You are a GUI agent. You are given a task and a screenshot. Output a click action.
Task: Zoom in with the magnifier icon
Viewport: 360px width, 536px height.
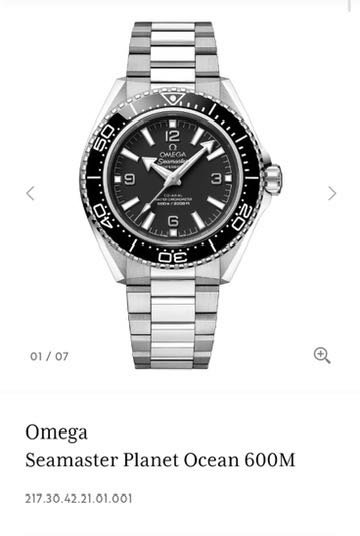click(x=322, y=355)
